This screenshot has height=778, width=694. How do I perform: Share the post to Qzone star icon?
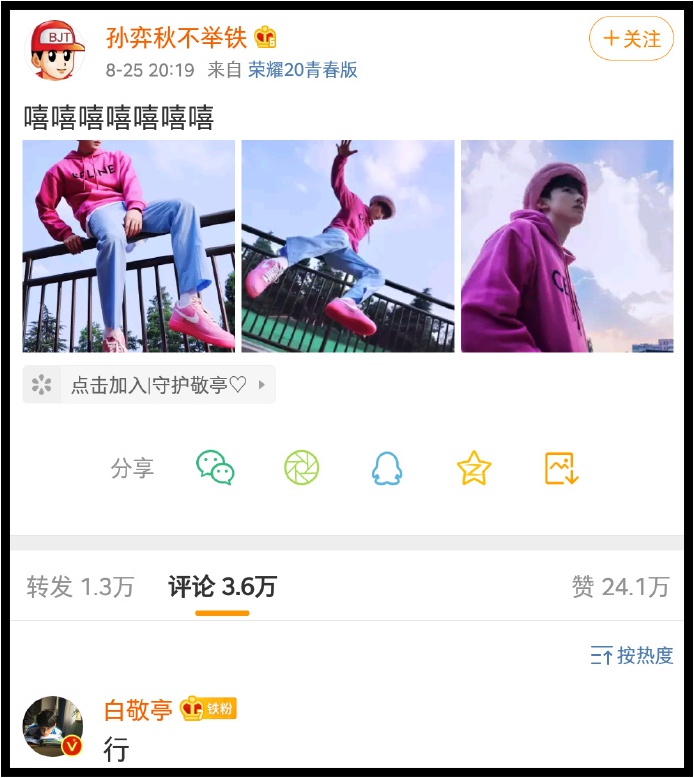coord(473,468)
